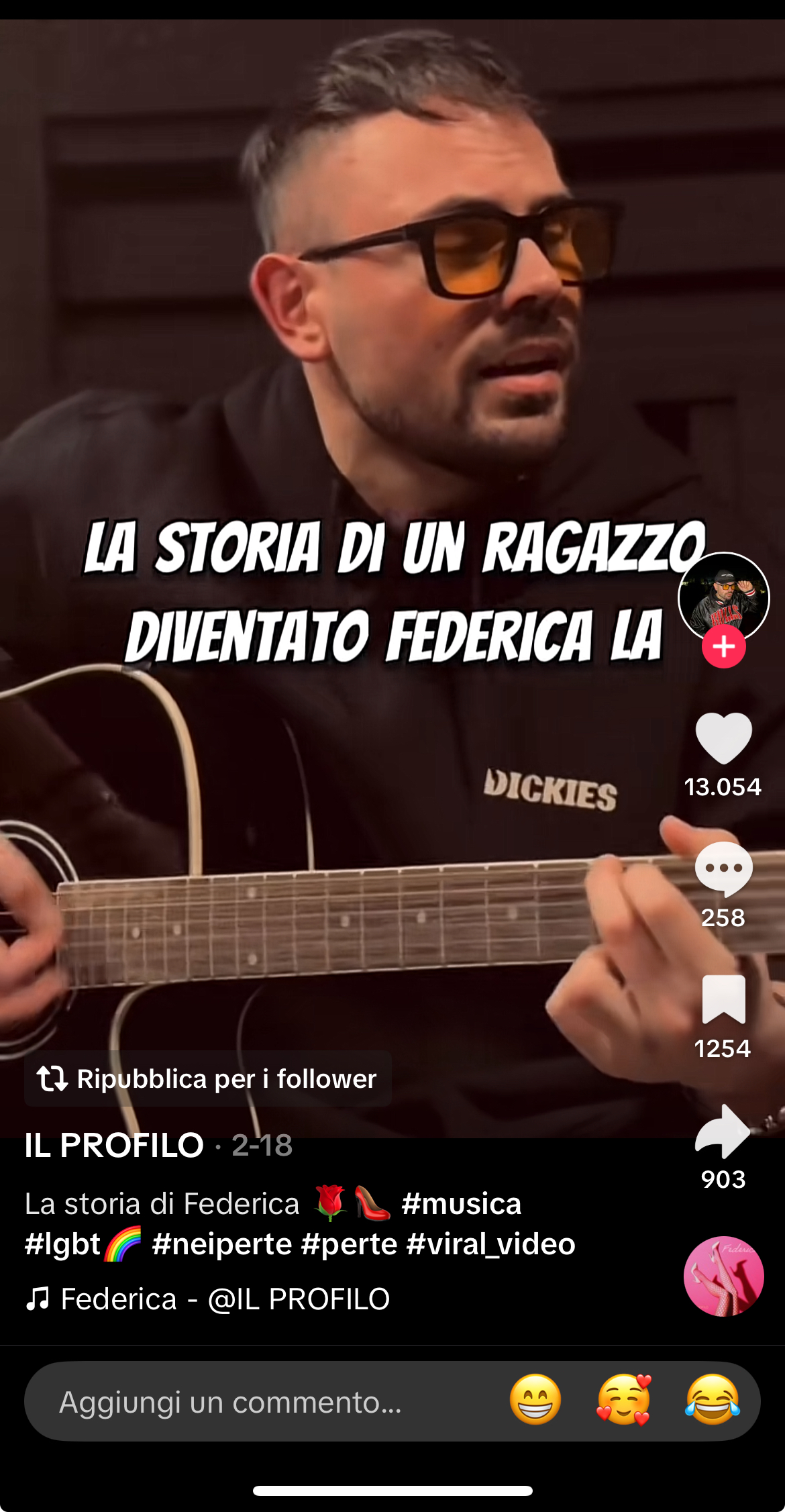
Task: Insert the smiling hearts emoji in comment
Action: 623,1400
